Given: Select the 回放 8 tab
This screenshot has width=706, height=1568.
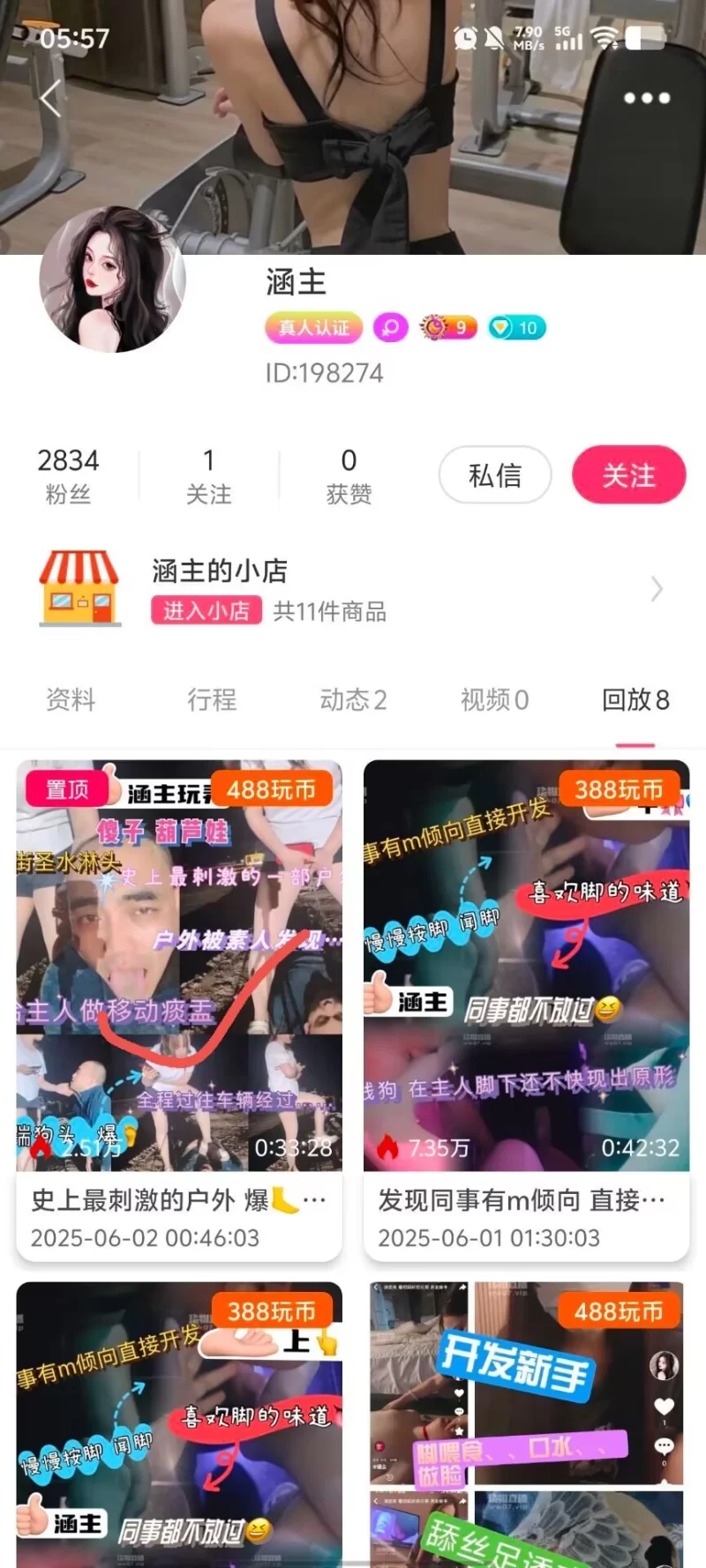Looking at the screenshot, I should click(635, 700).
